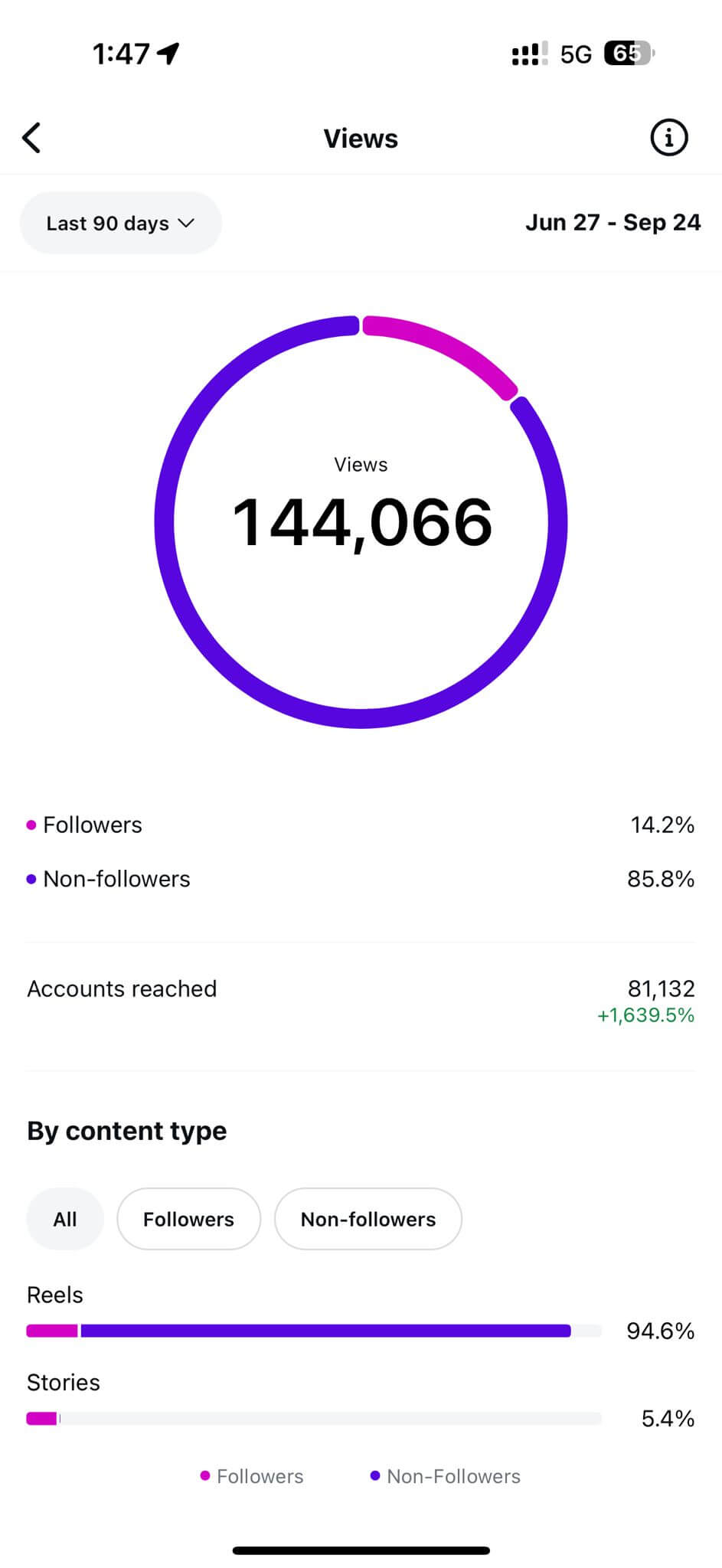Screen dimensions: 722x1568
Task: Filter content type by Non-followers chip
Action: point(368,1219)
